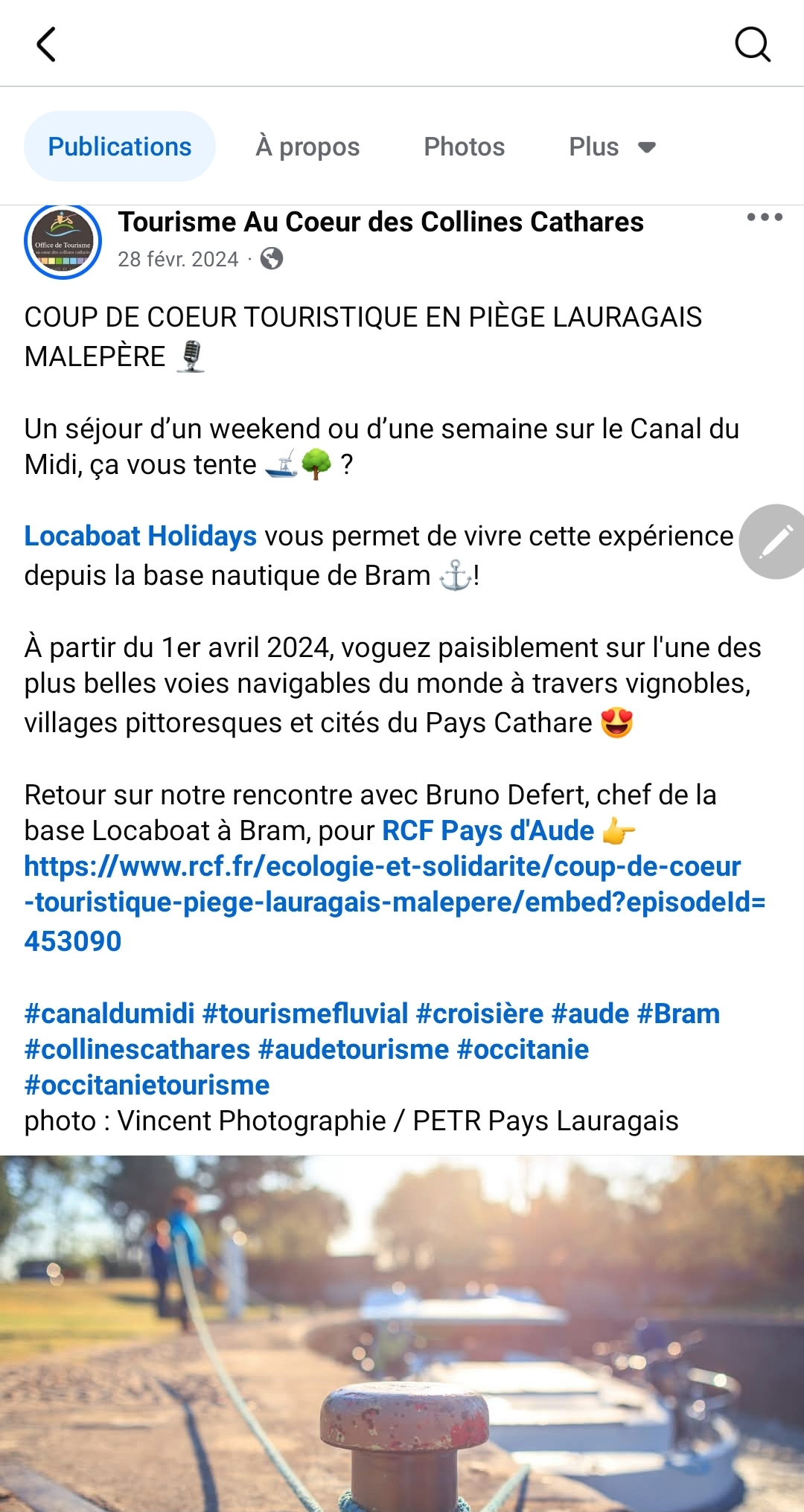Open the RCF Pays d'Aude page link
This screenshot has width=804, height=1512.
click(x=488, y=830)
